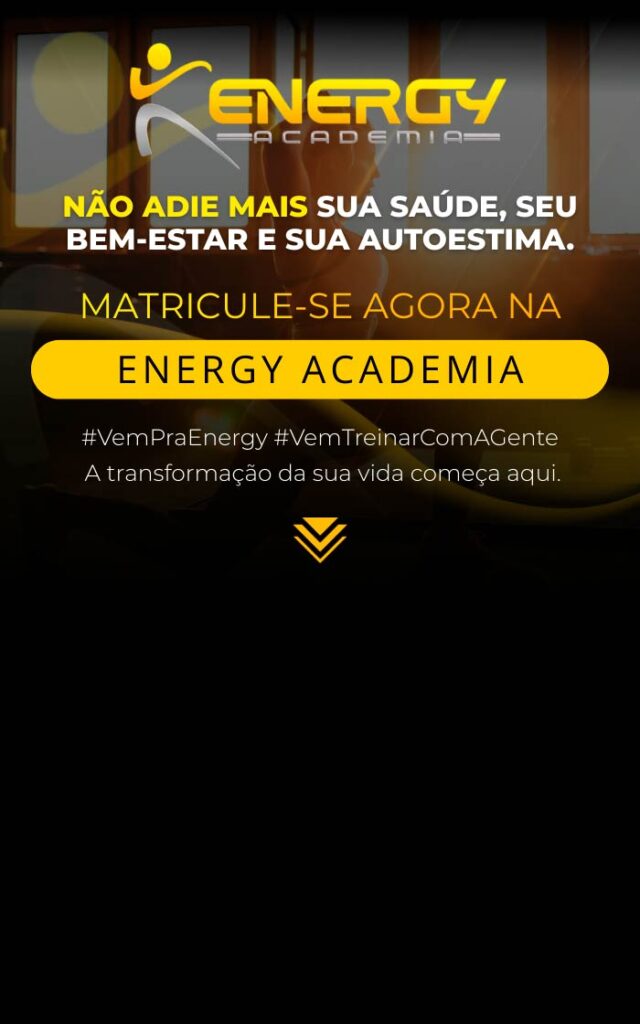Tap the yellow Energy Academia button

[x=320, y=370]
